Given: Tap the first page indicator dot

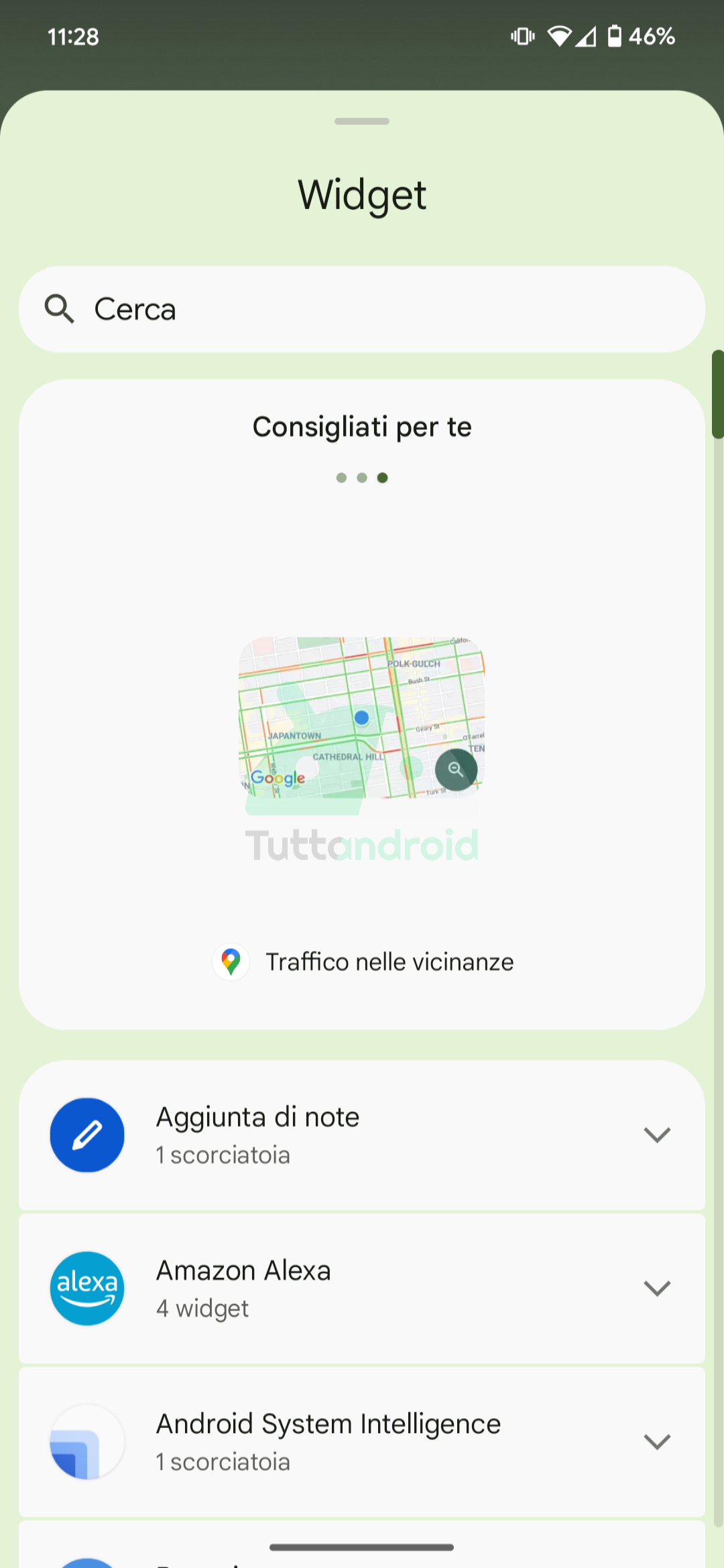Looking at the screenshot, I should pos(341,478).
